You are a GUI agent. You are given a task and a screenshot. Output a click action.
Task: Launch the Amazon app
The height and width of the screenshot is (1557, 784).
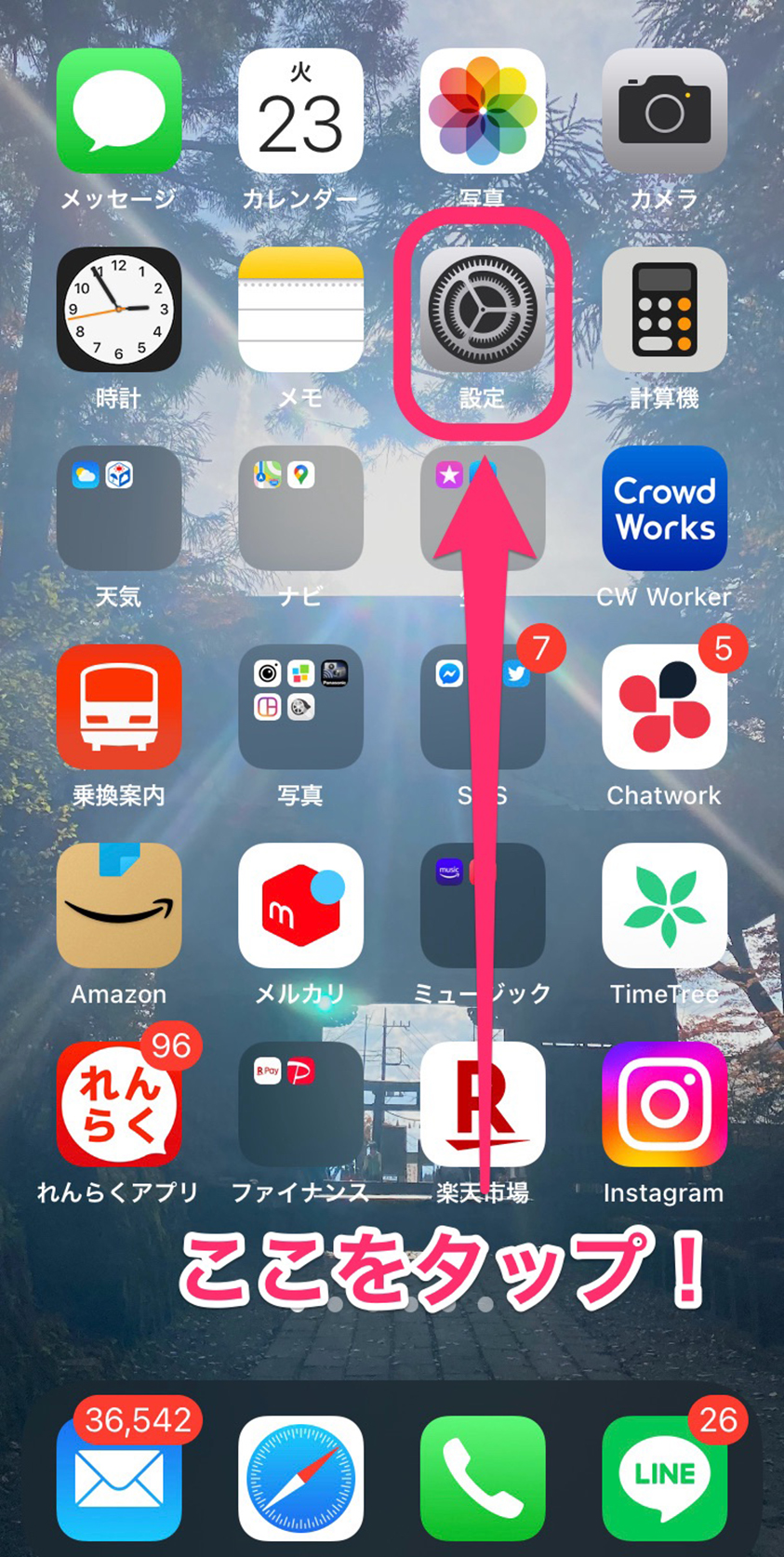pos(118,905)
